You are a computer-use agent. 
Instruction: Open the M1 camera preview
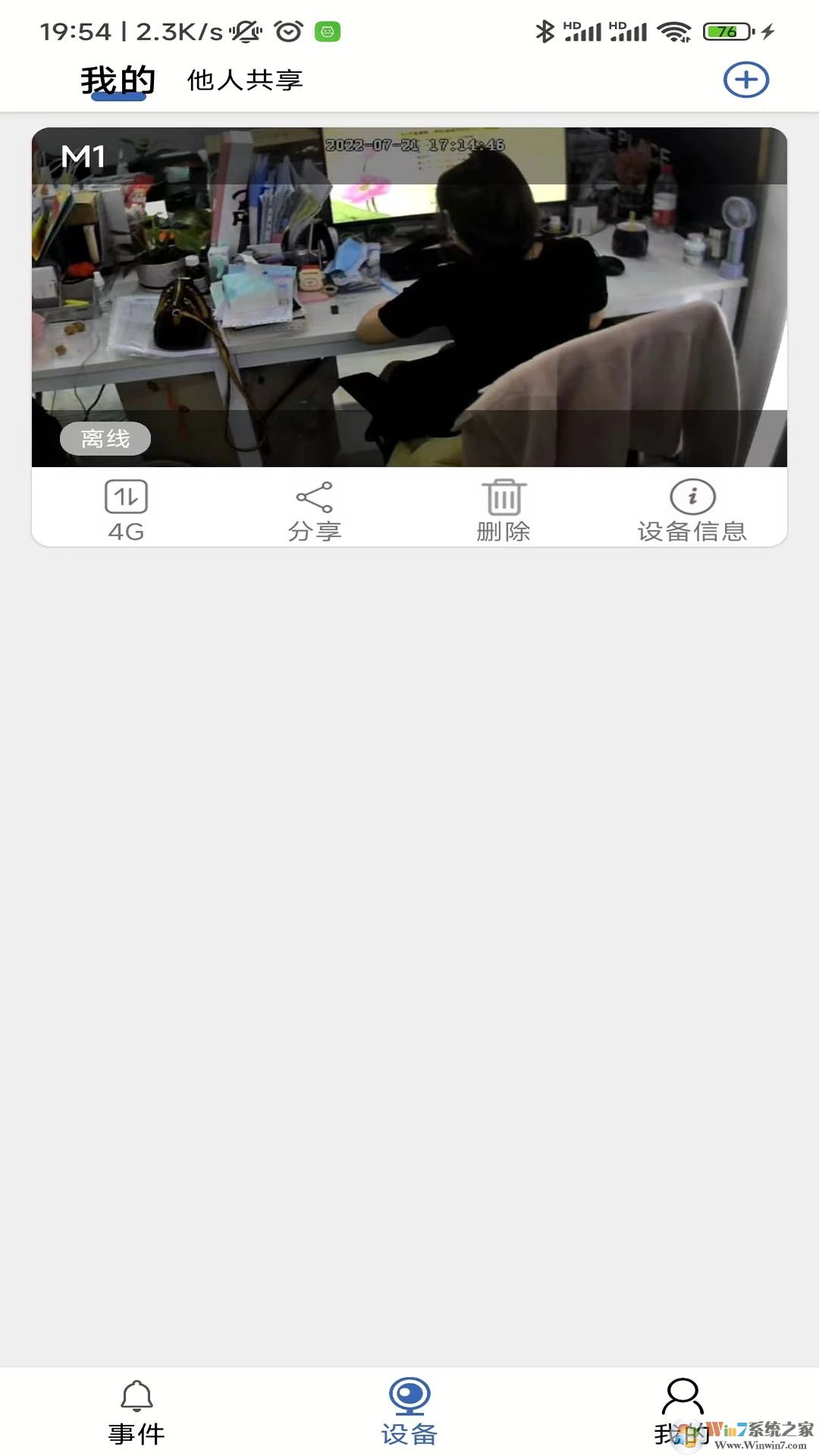click(x=409, y=297)
